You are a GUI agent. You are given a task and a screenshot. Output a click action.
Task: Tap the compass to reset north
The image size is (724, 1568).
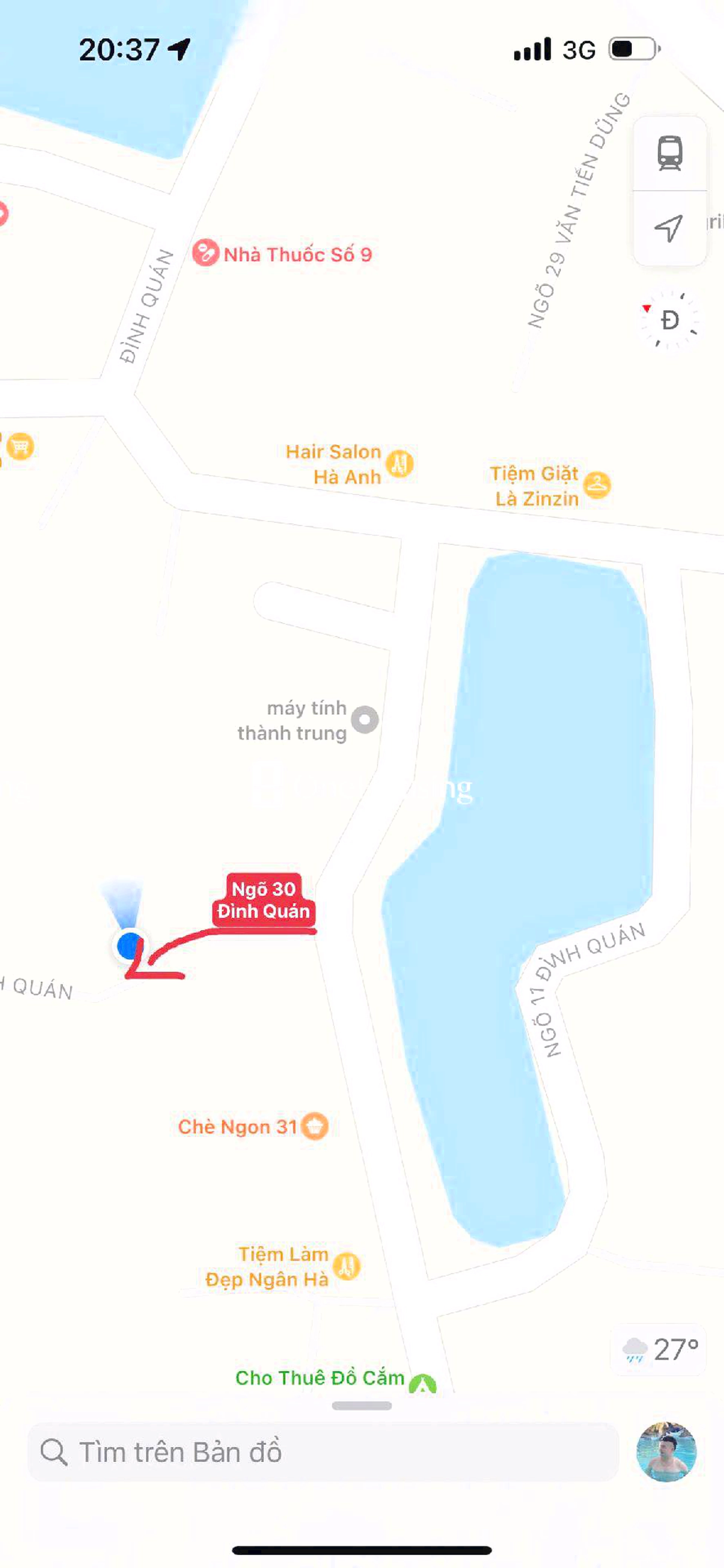pos(669,320)
